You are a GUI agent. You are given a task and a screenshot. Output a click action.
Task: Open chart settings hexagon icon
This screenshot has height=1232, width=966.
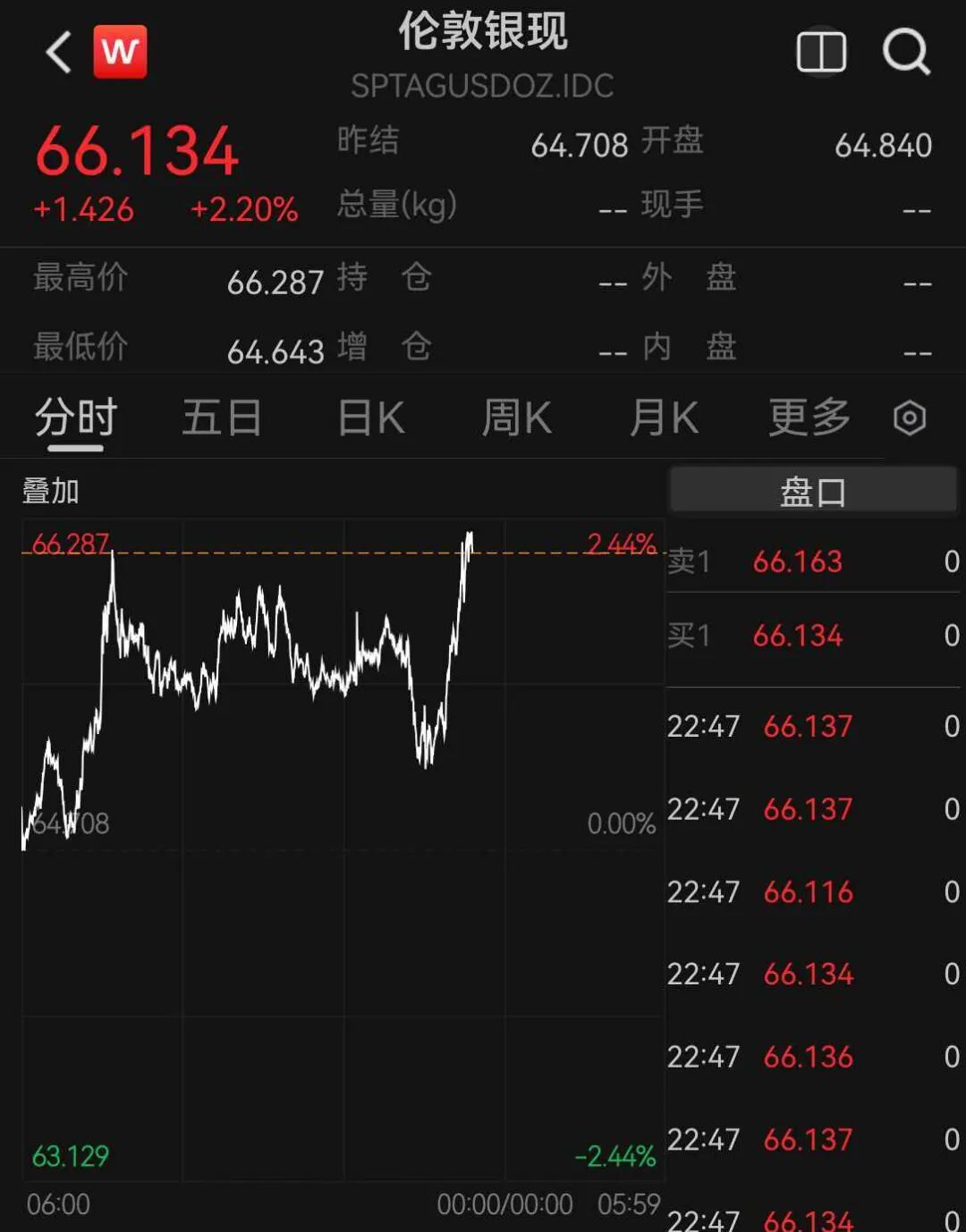click(x=910, y=418)
